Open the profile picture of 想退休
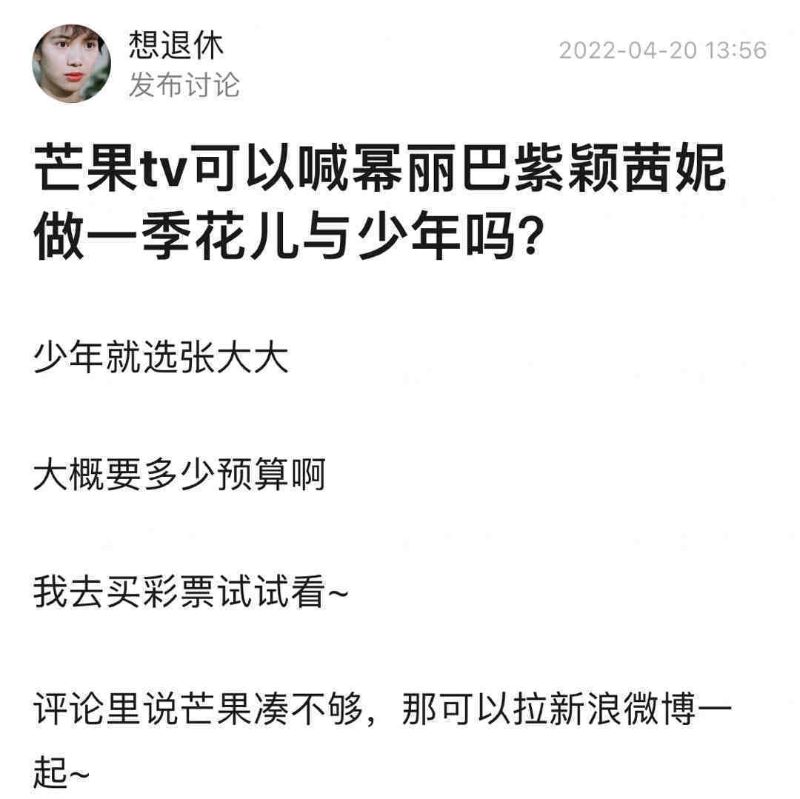800x799 pixels. point(71,64)
